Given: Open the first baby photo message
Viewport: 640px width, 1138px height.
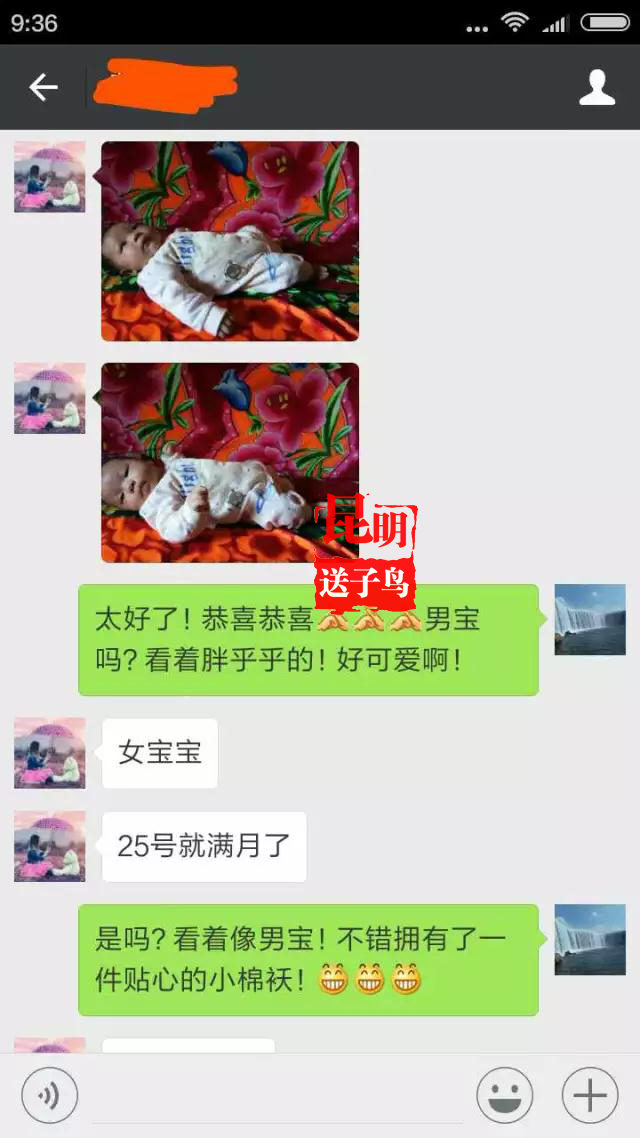Looking at the screenshot, I should (x=230, y=241).
